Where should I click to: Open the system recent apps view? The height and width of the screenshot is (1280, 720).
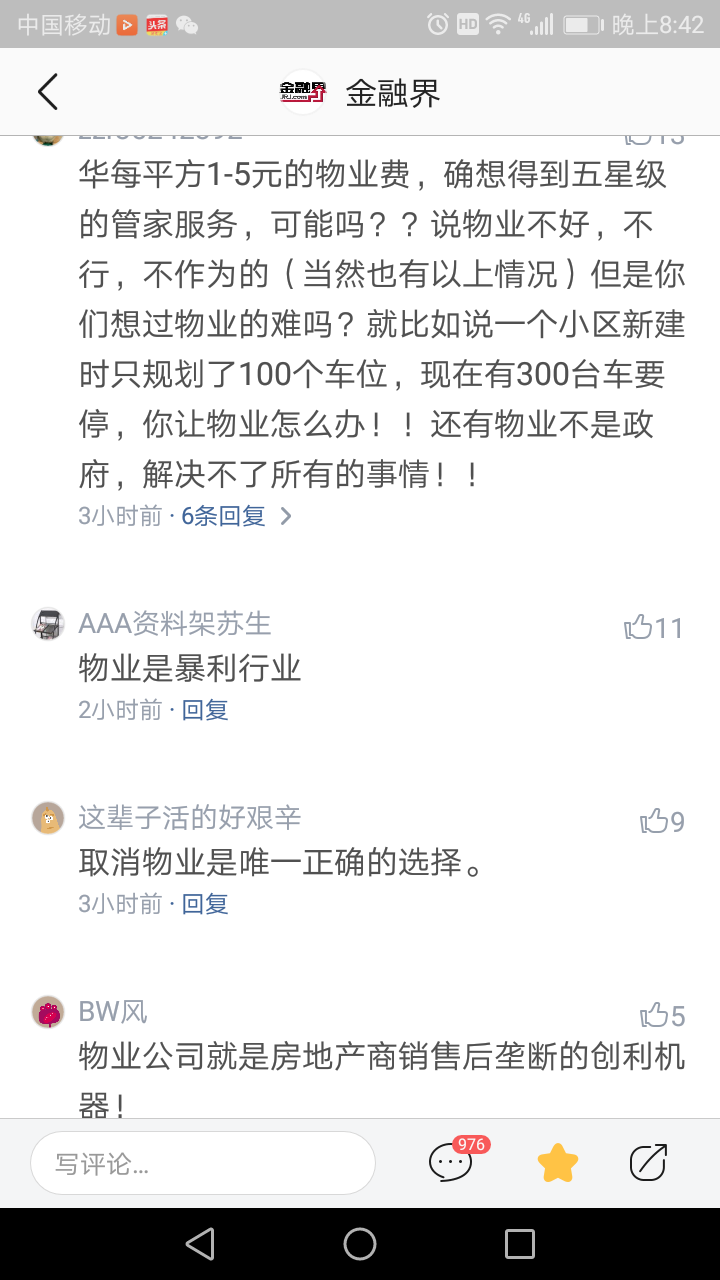tap(520, 1244)
